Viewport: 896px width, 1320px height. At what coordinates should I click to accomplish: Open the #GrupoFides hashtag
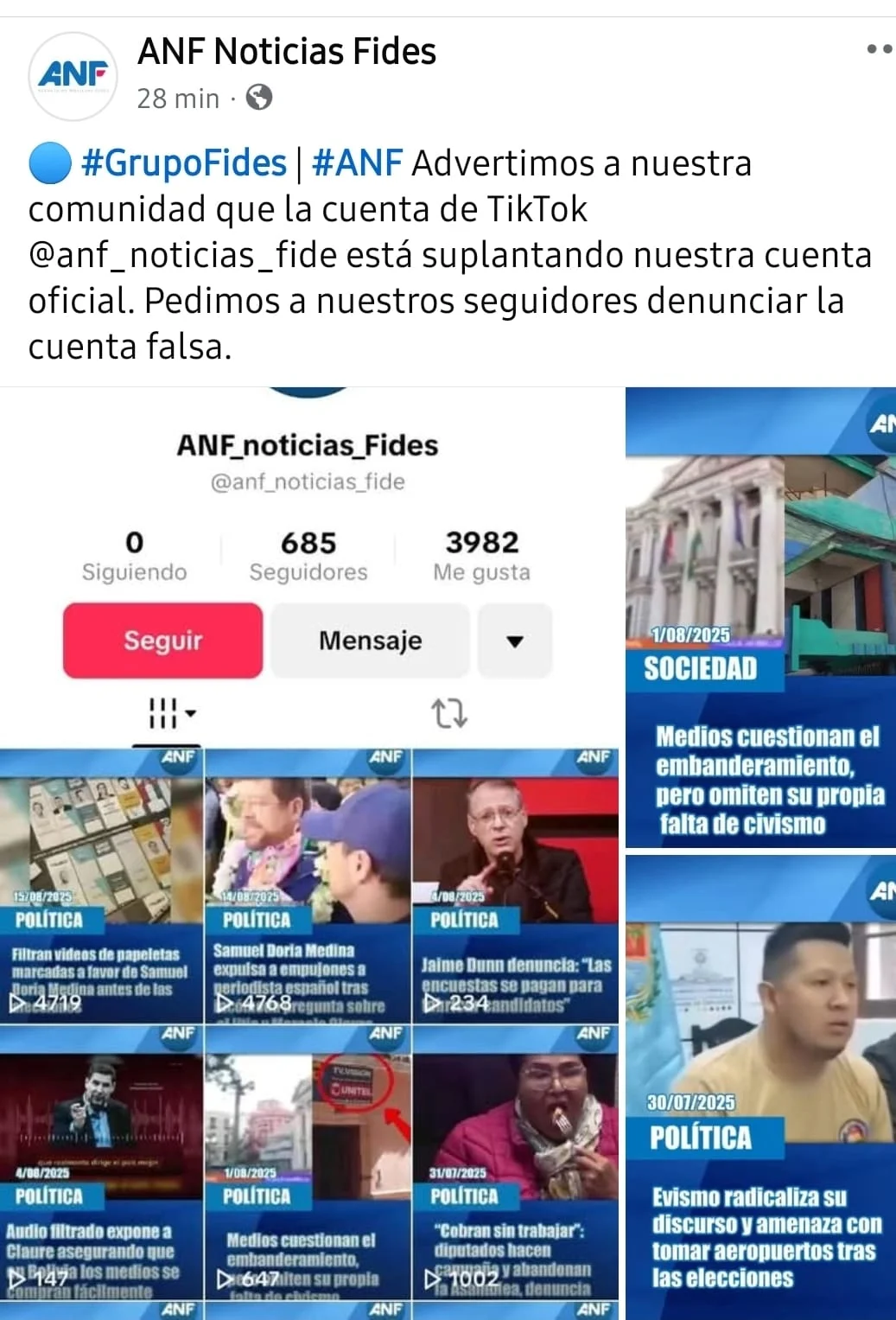pos(183,163)
